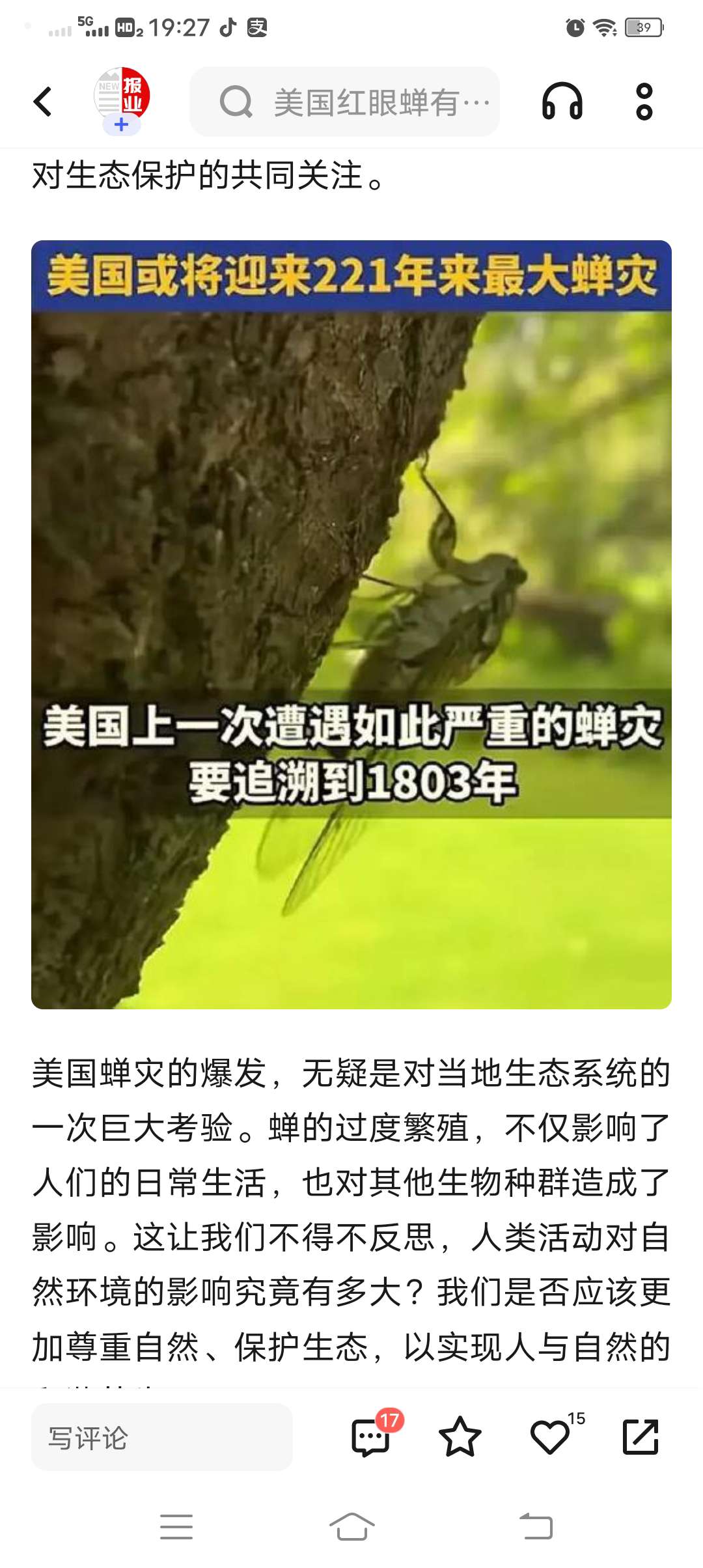
Task: Open the 美国蝉灾 article image
Action: [x=351, y=624]
